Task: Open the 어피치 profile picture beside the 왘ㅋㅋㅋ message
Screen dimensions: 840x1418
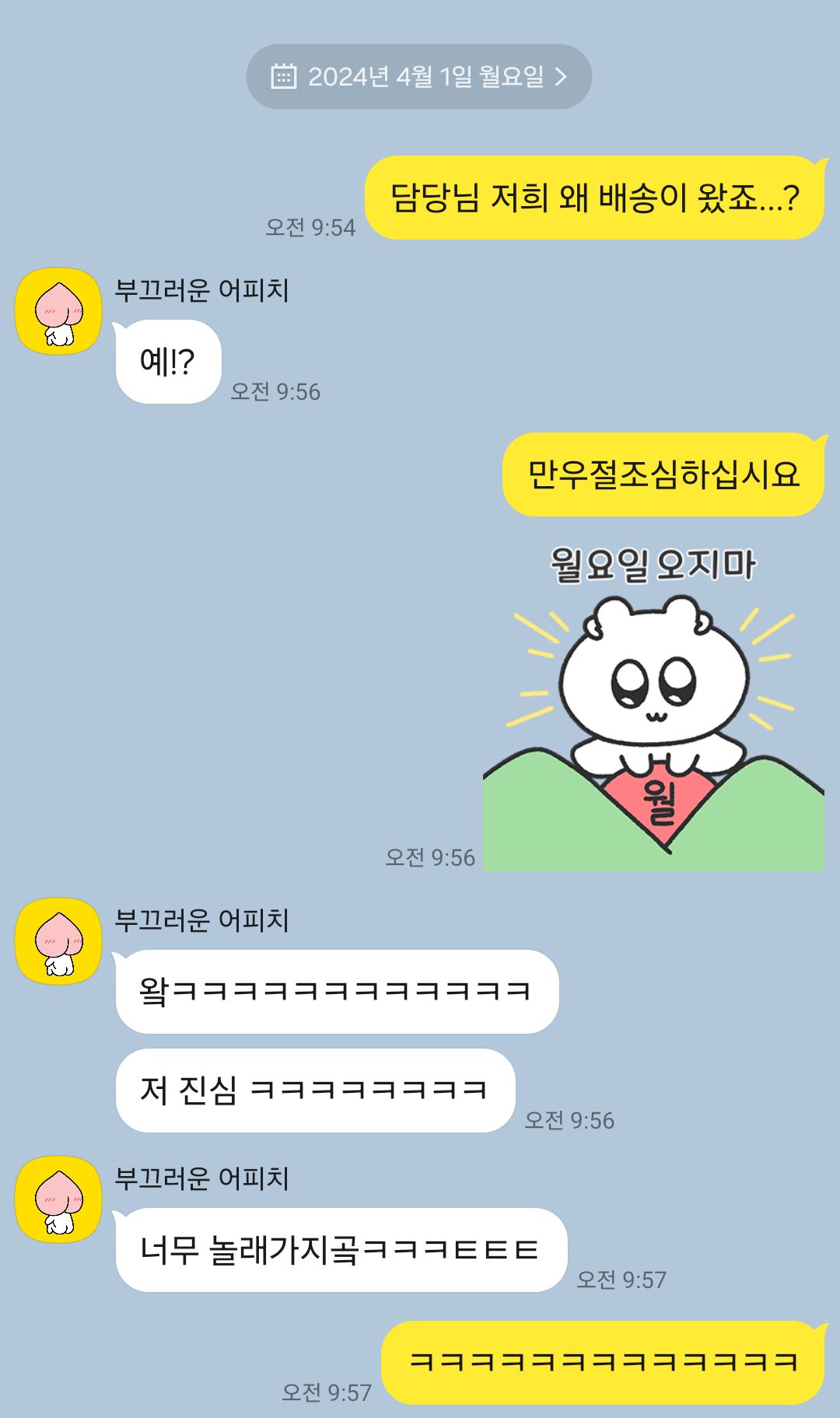Action: click(59, 942)
